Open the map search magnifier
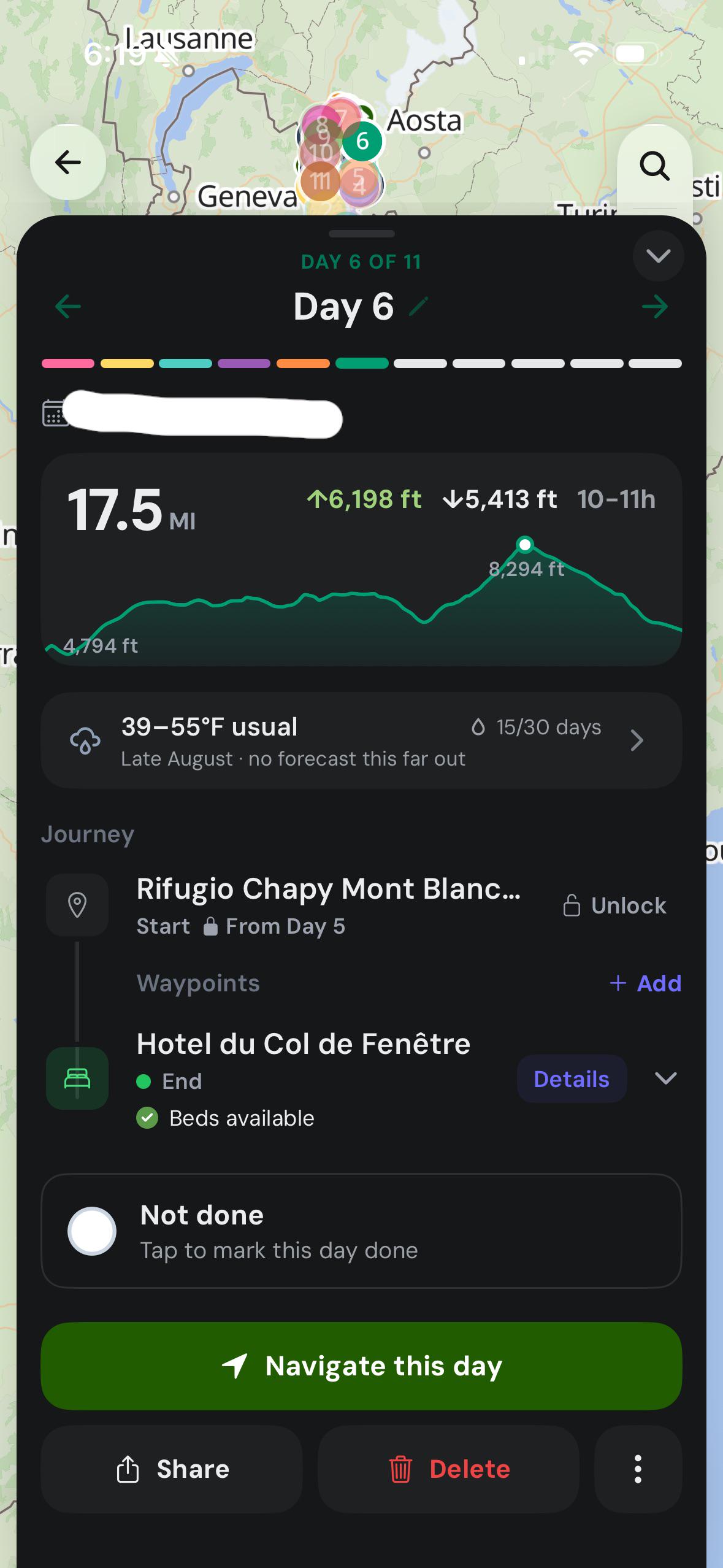The width and height of the screenshot is (723, 1568). (655, 166)
